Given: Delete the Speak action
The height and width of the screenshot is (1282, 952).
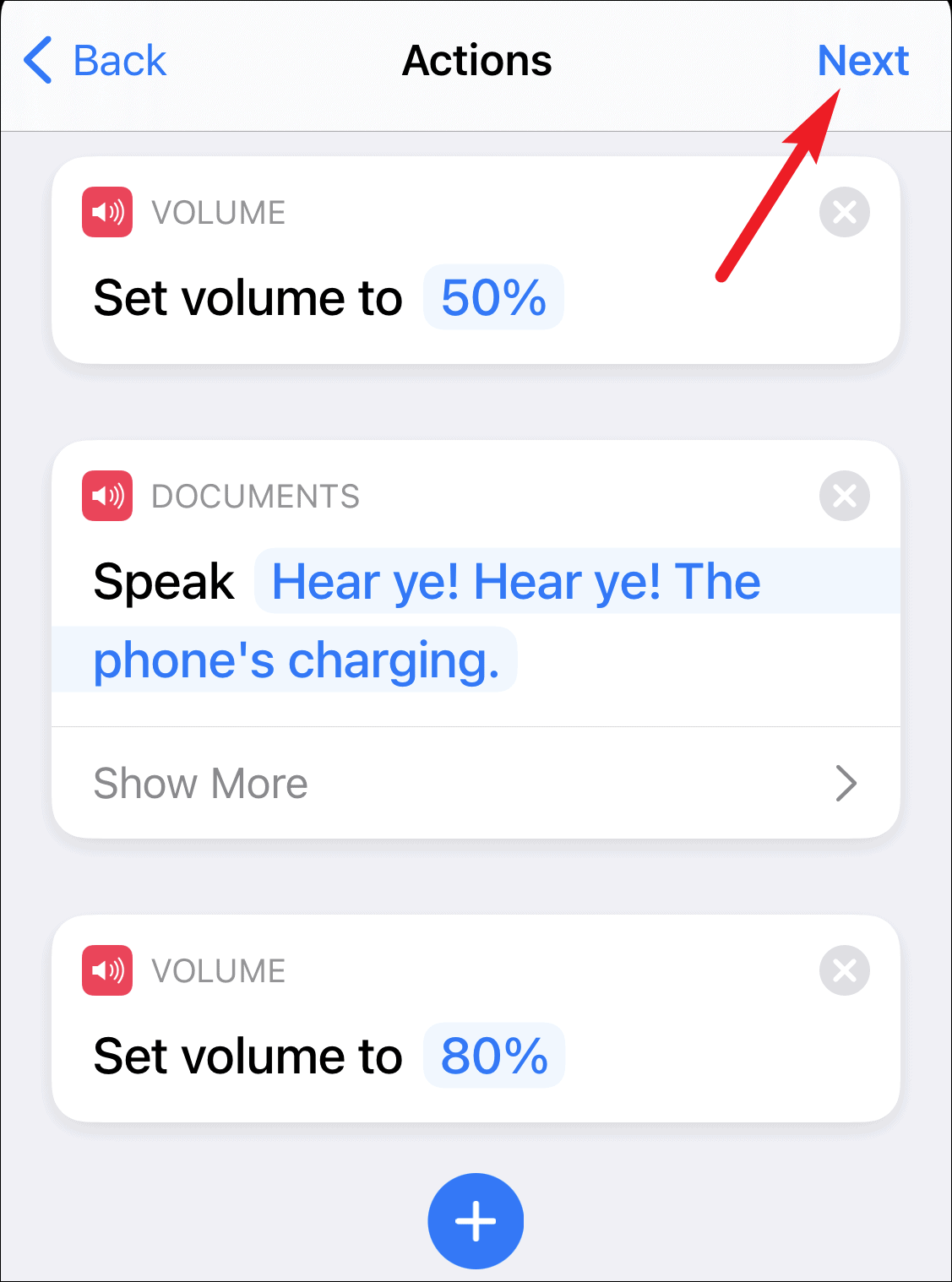Looking at the screenshot, I should (844, 496).
